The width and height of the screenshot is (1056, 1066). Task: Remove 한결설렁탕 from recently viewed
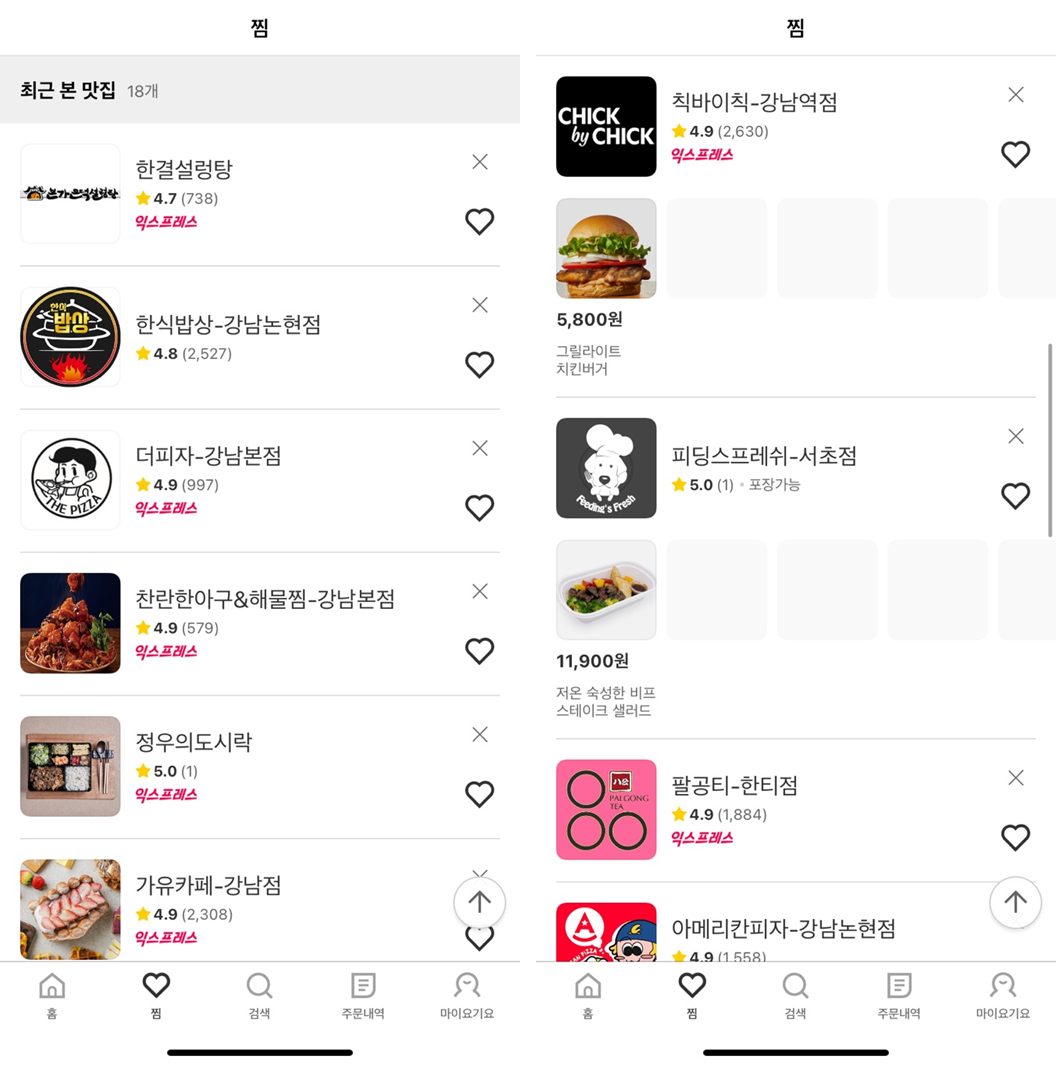coord(480,162)
